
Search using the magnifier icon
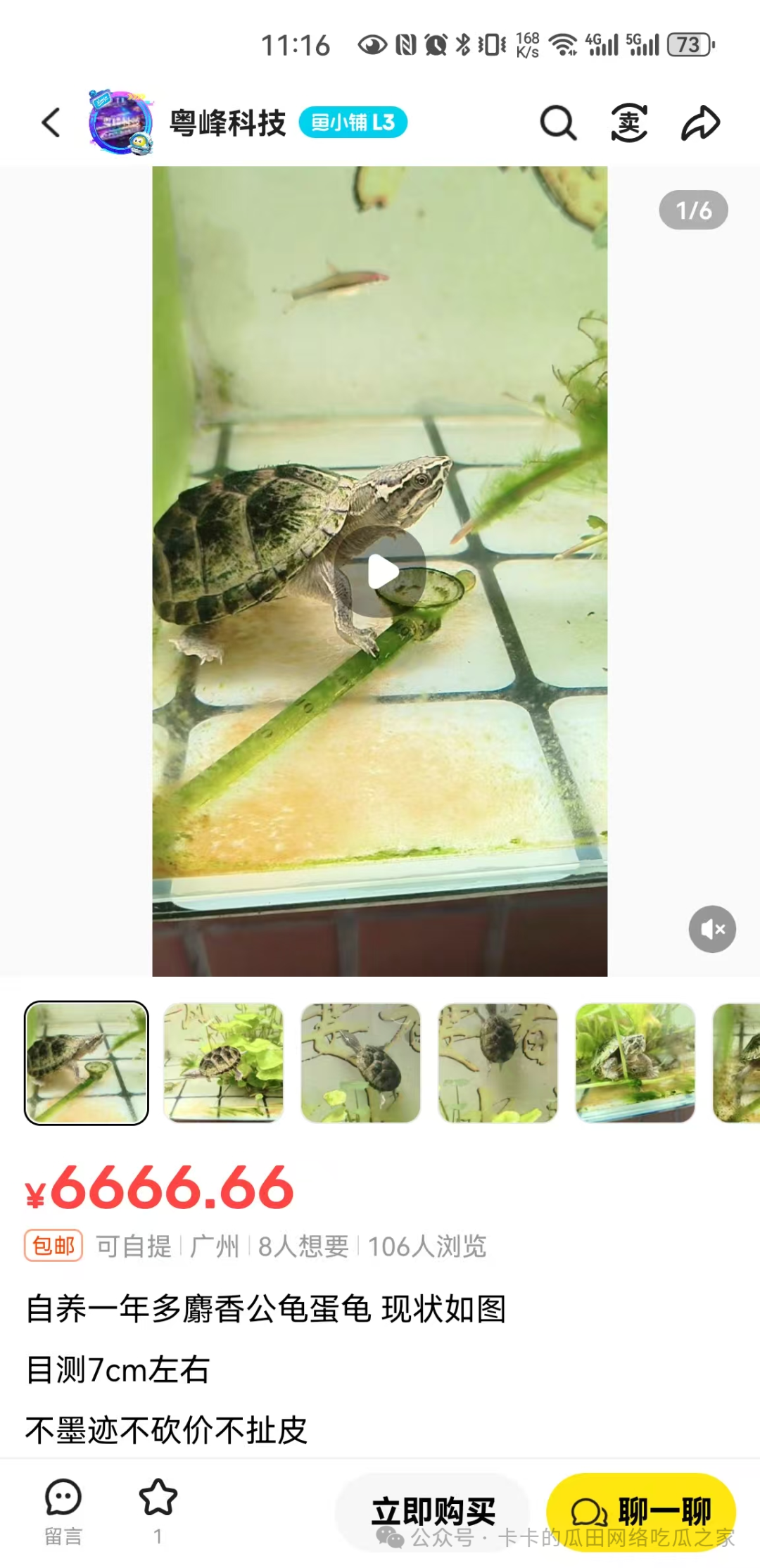558,123
